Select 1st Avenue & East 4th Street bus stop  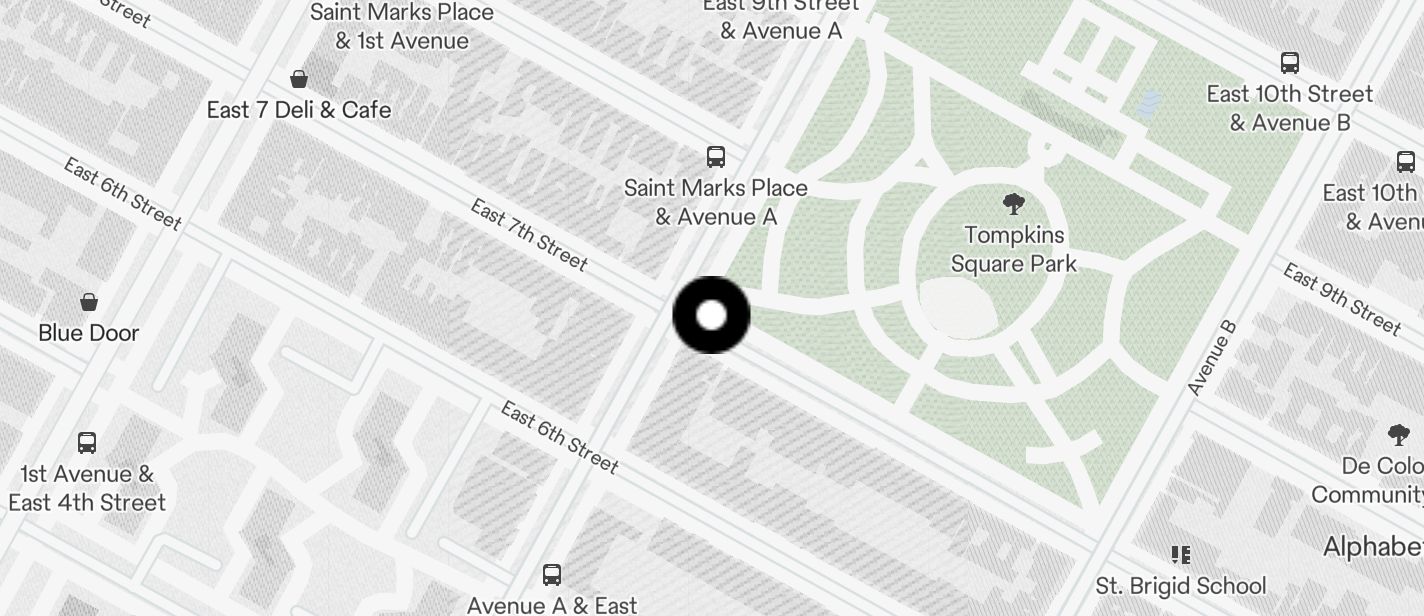87,443
